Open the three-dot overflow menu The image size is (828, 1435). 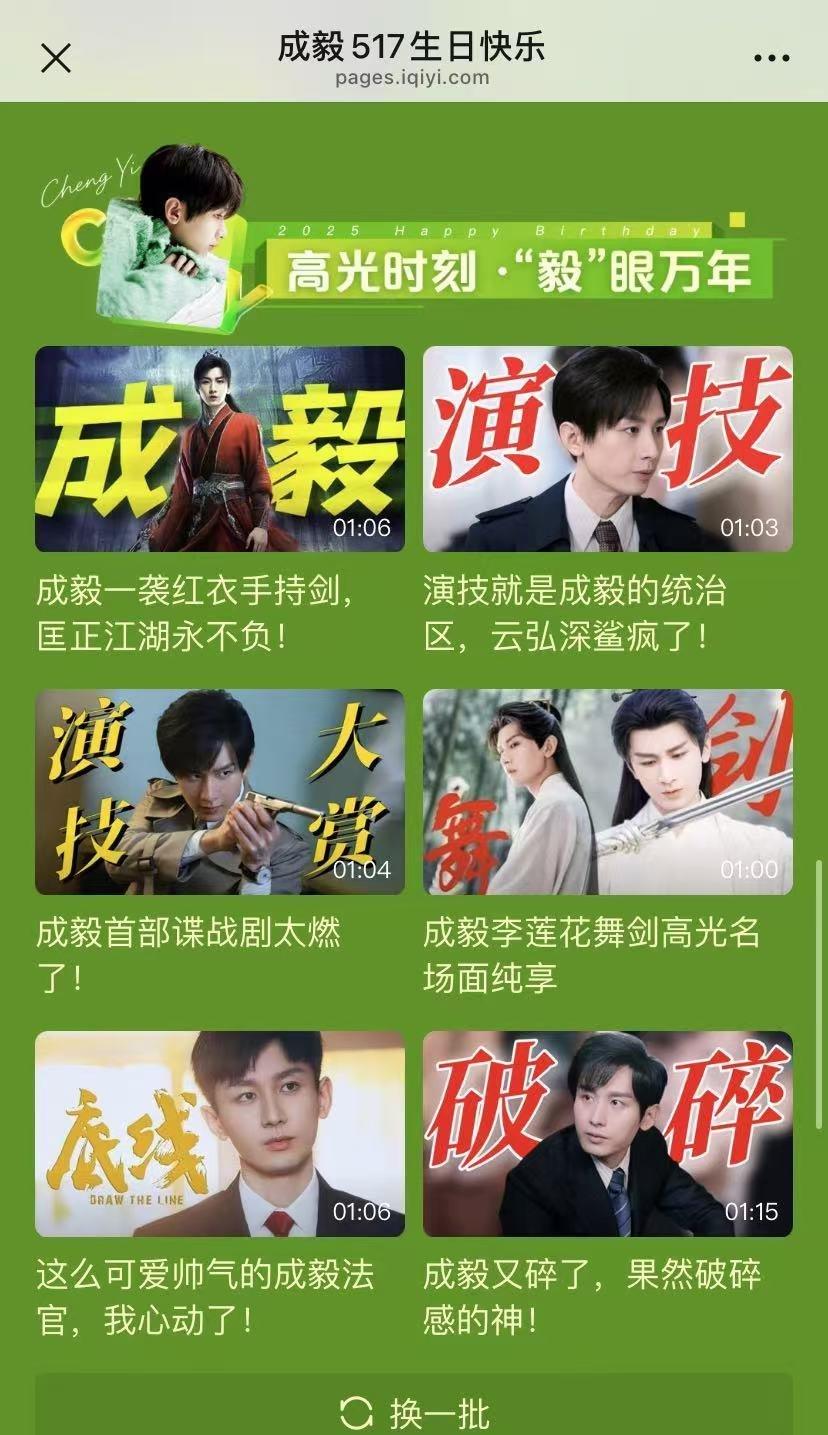[x=771, y=59]
